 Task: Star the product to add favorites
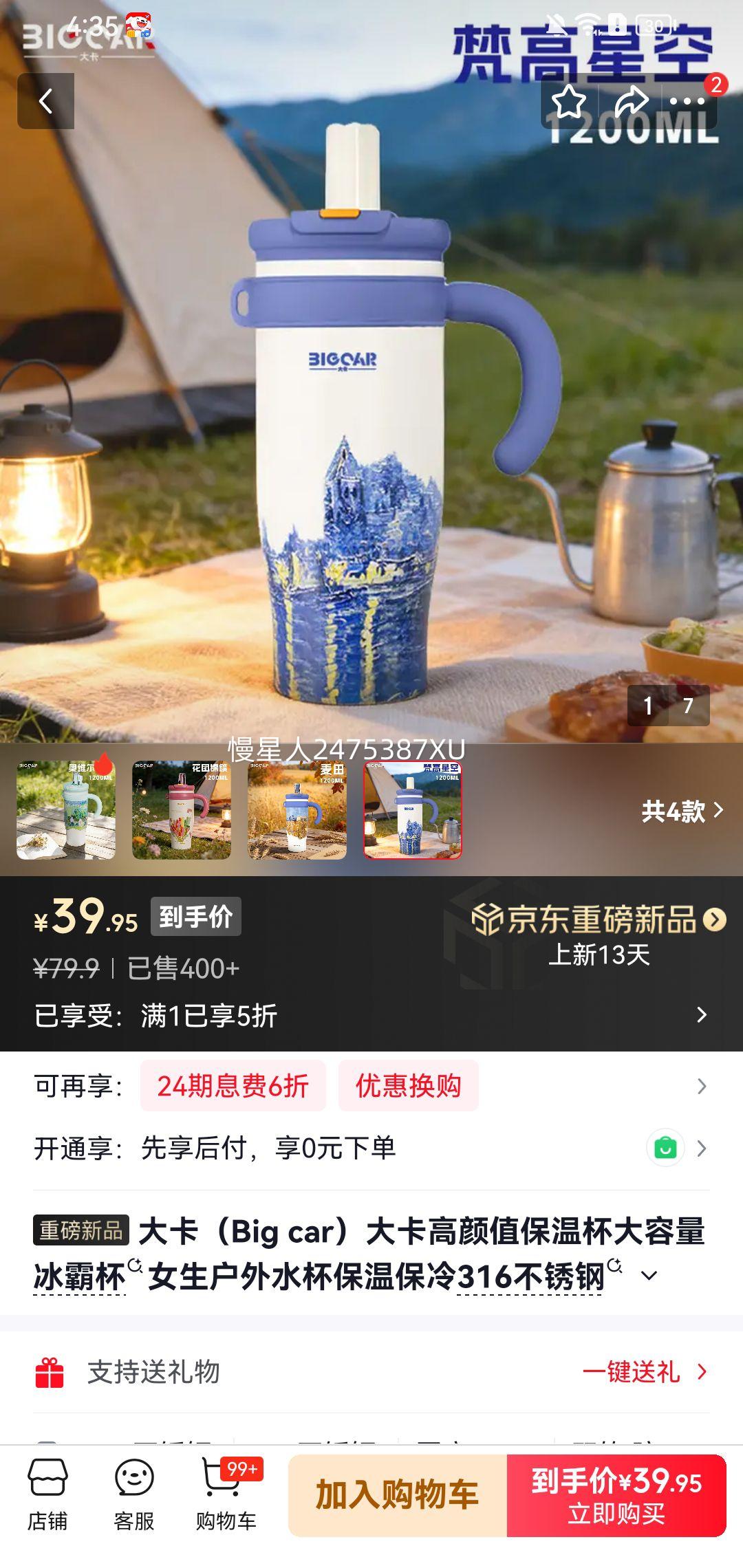(568, 100)
